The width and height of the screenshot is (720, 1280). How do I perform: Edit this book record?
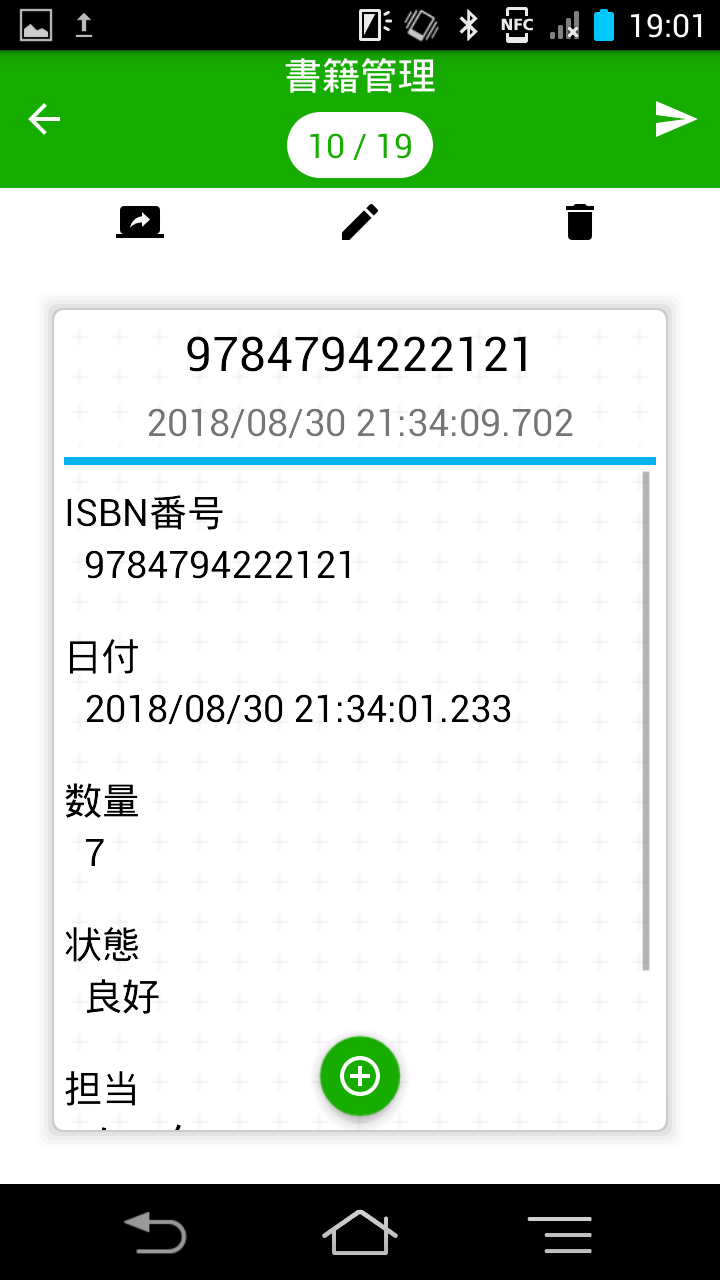coord(360,221)
